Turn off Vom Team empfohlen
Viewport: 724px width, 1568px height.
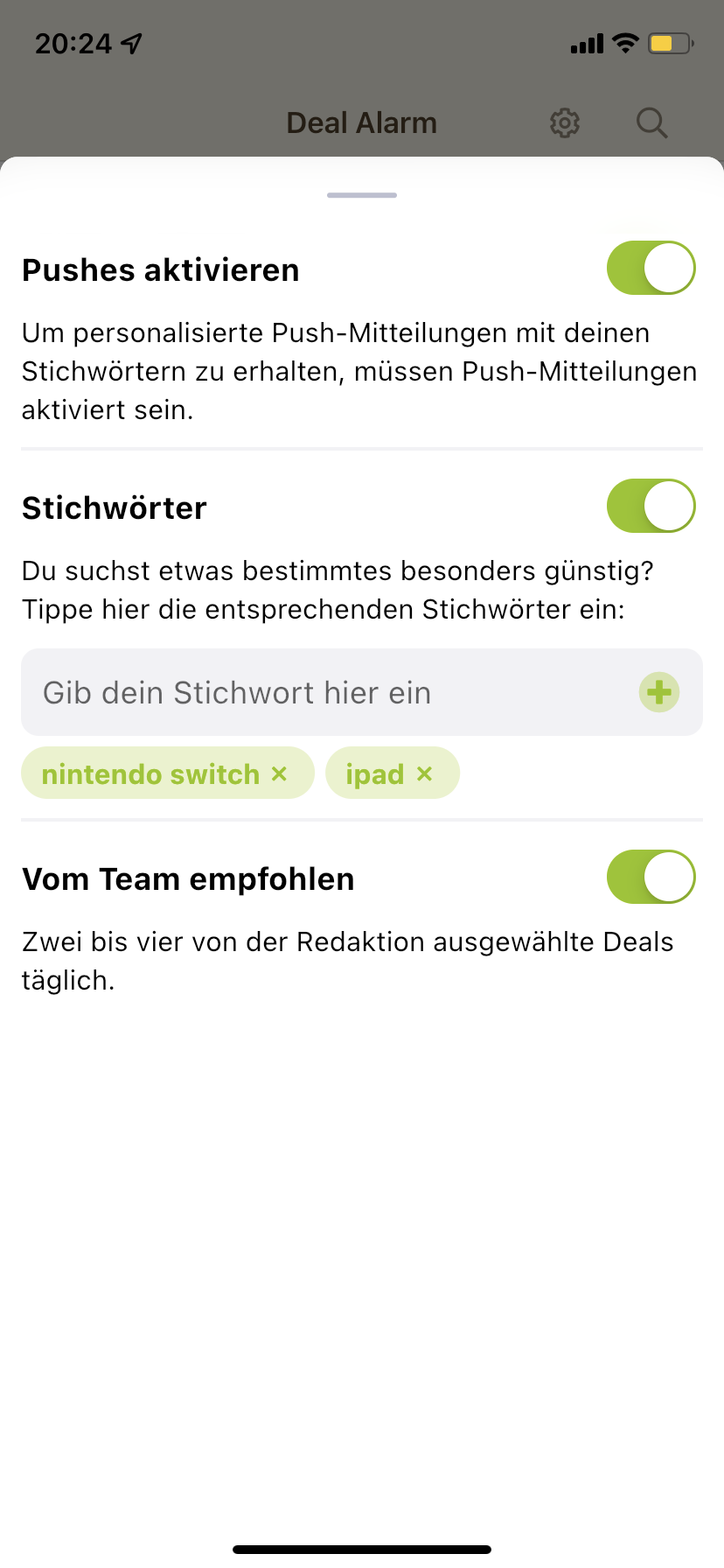651,877
